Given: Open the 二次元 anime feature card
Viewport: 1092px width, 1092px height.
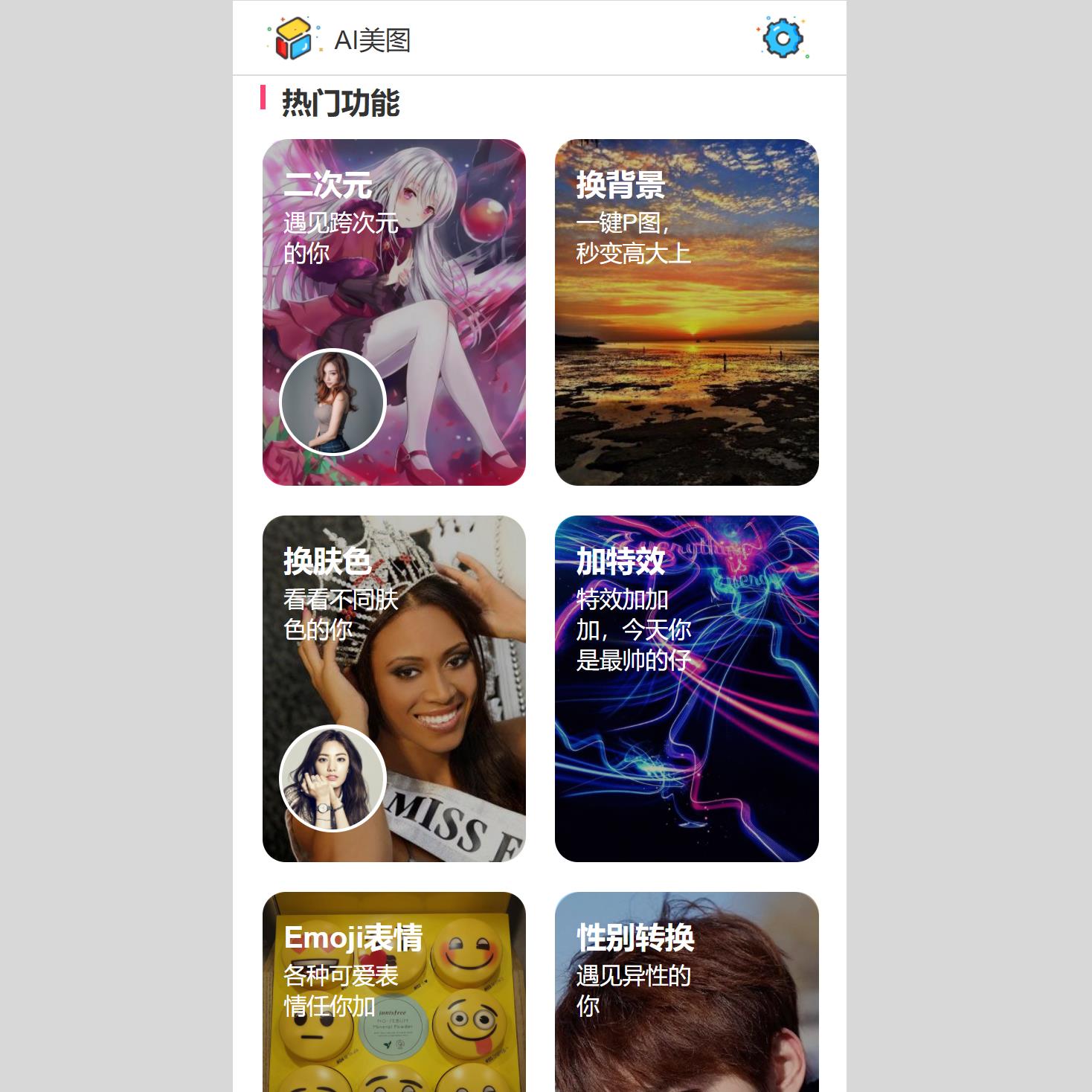Looking at the screenshot, I should (394, 312).
